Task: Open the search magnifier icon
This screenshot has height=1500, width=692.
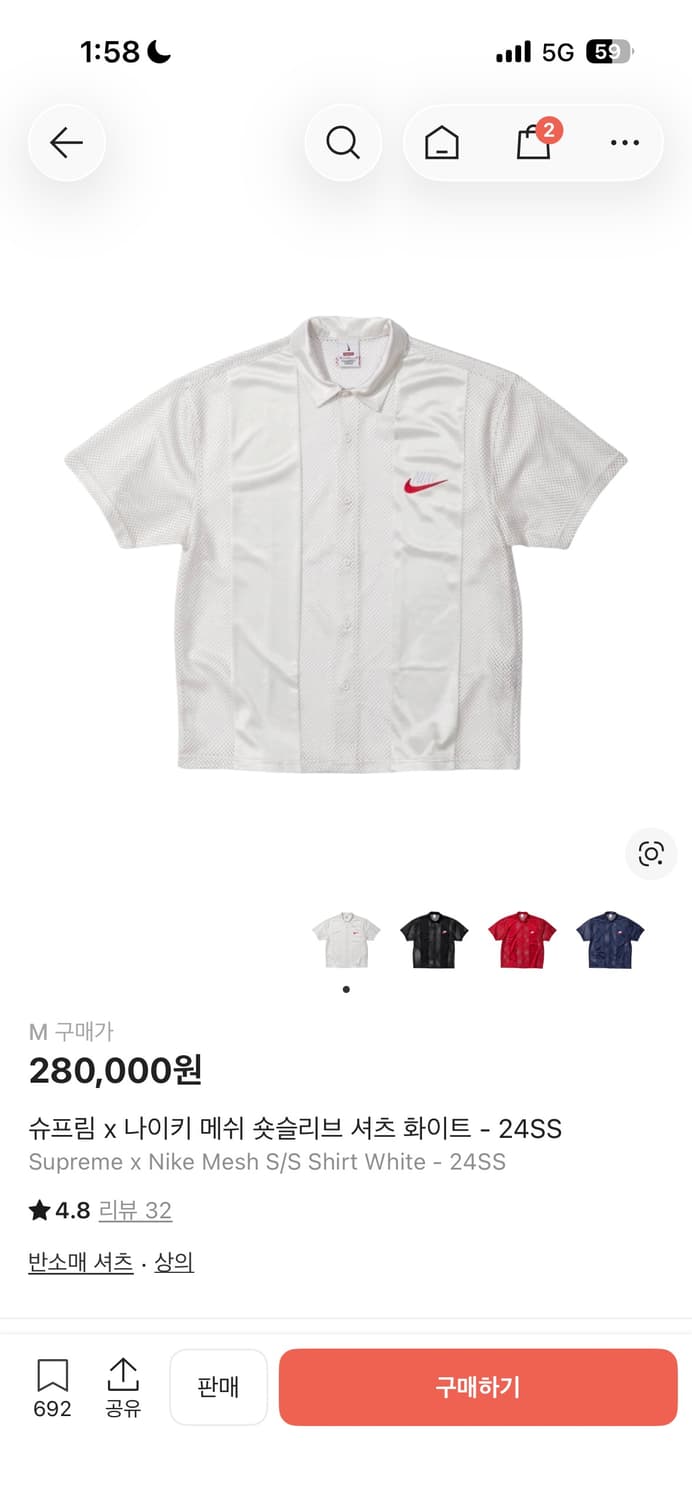Action: [343, 143]
